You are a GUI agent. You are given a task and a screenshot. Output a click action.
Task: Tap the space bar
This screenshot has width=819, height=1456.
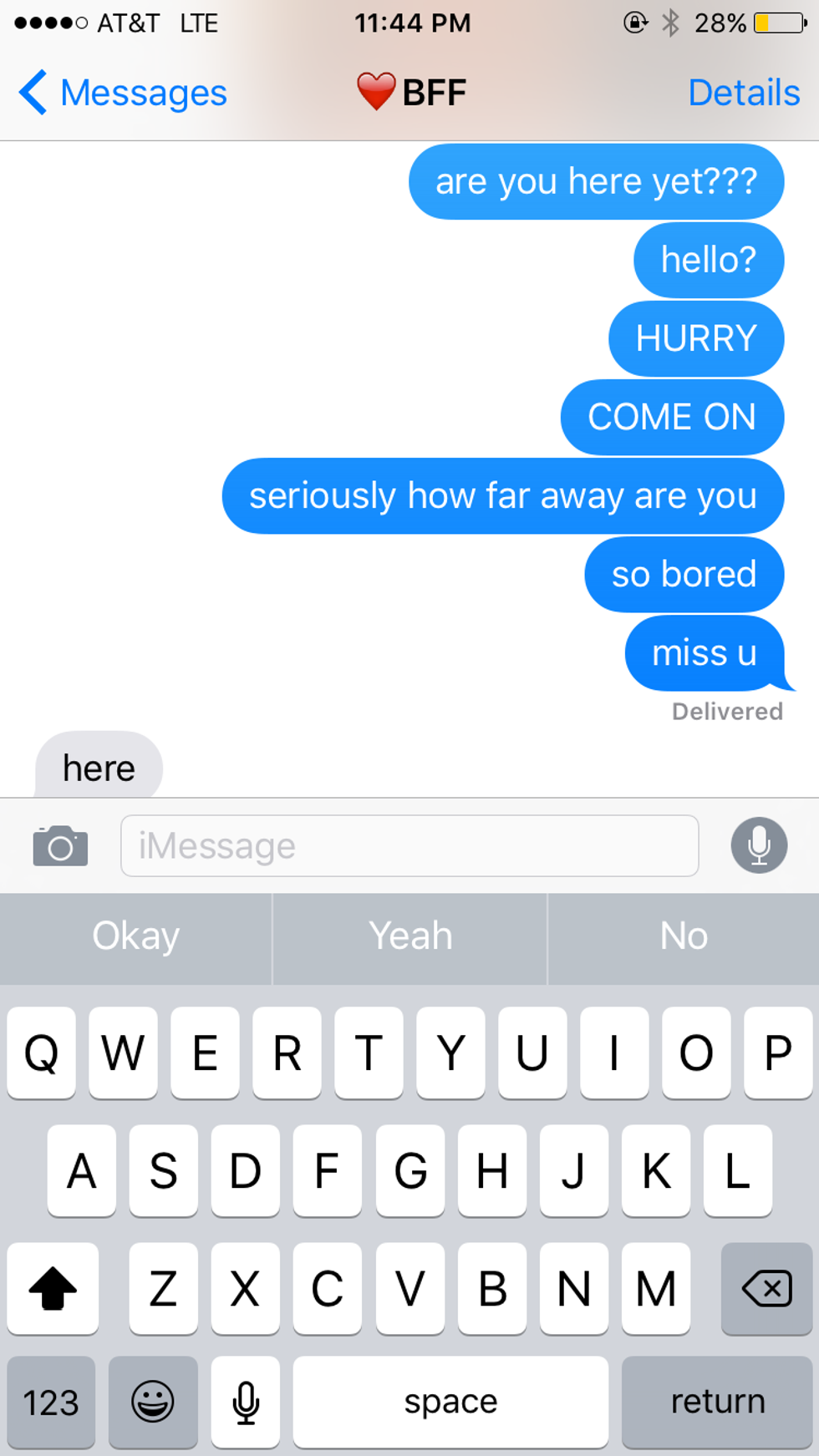coord(450,1403)
